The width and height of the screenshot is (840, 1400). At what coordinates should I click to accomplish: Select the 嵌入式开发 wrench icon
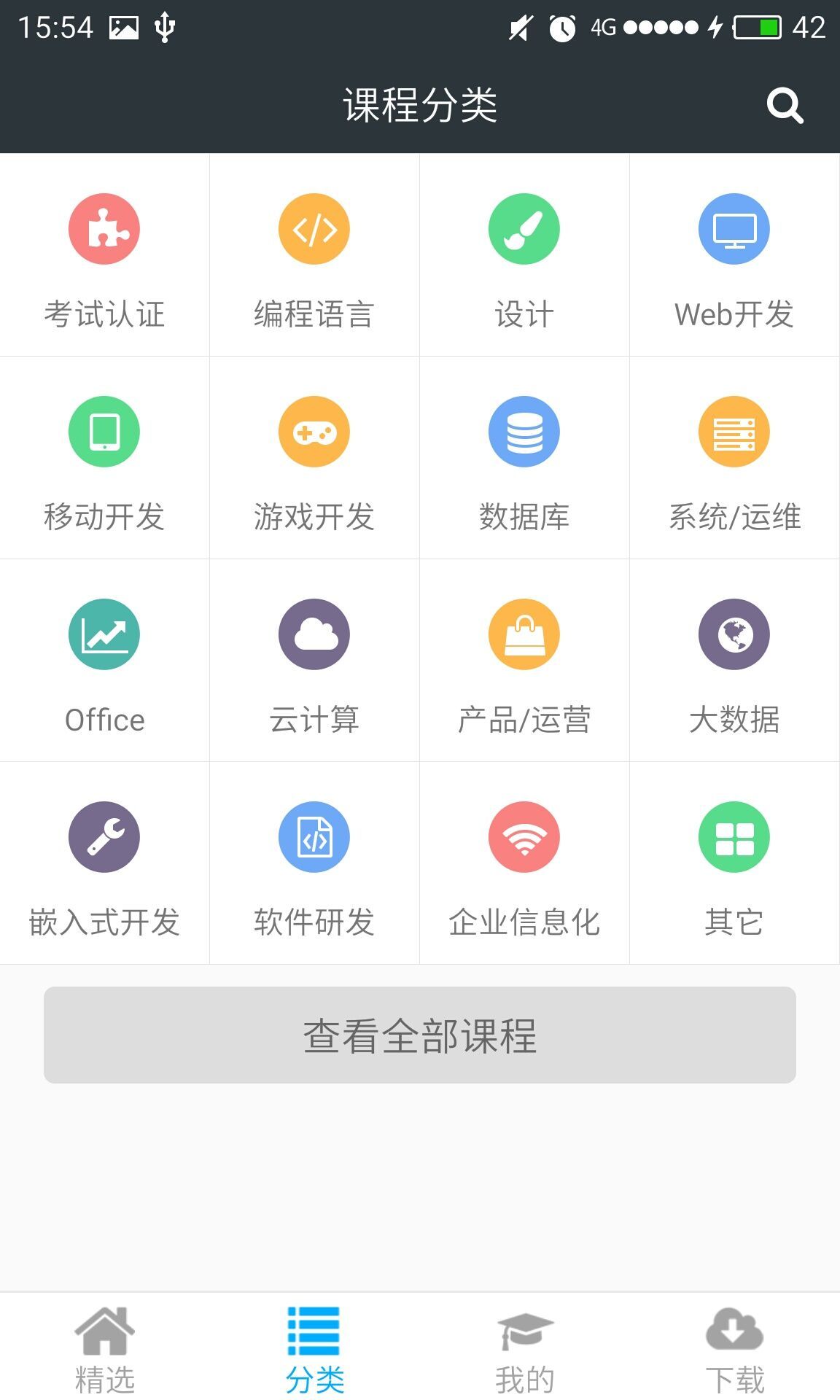(x=104, y=836)
